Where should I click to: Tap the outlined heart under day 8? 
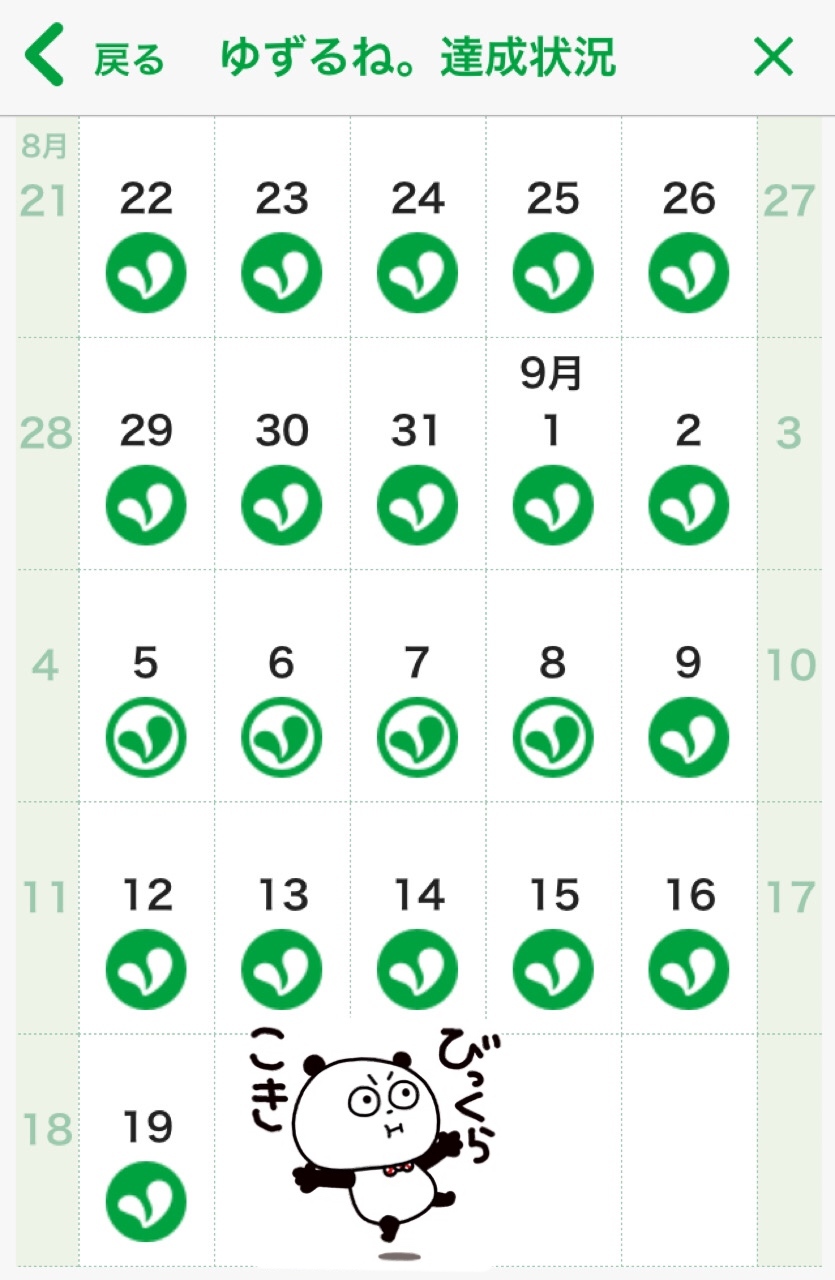click(x=553, y=738)
